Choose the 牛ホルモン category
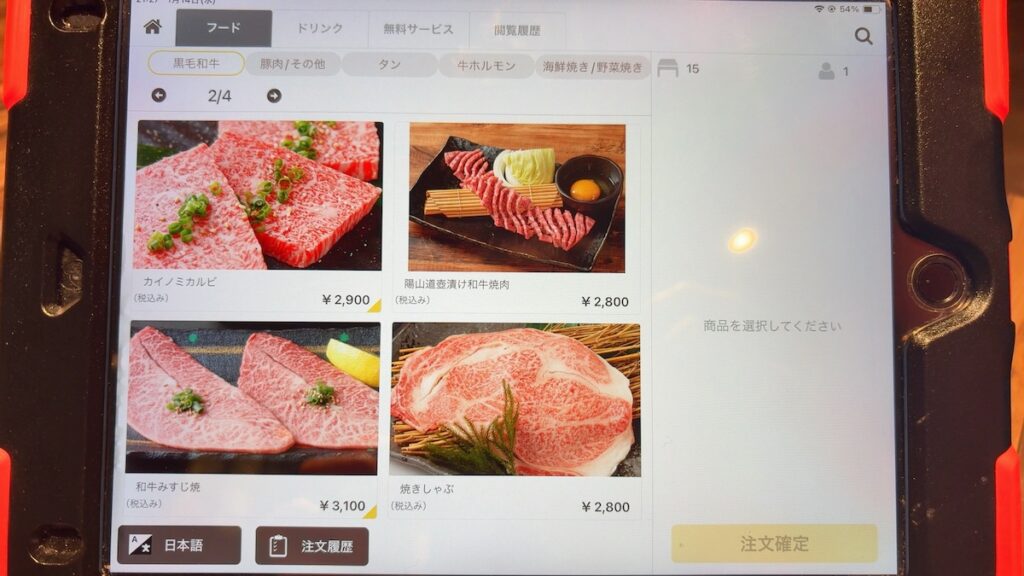The width and height of the screenshot is (1024, 576). 486,66
